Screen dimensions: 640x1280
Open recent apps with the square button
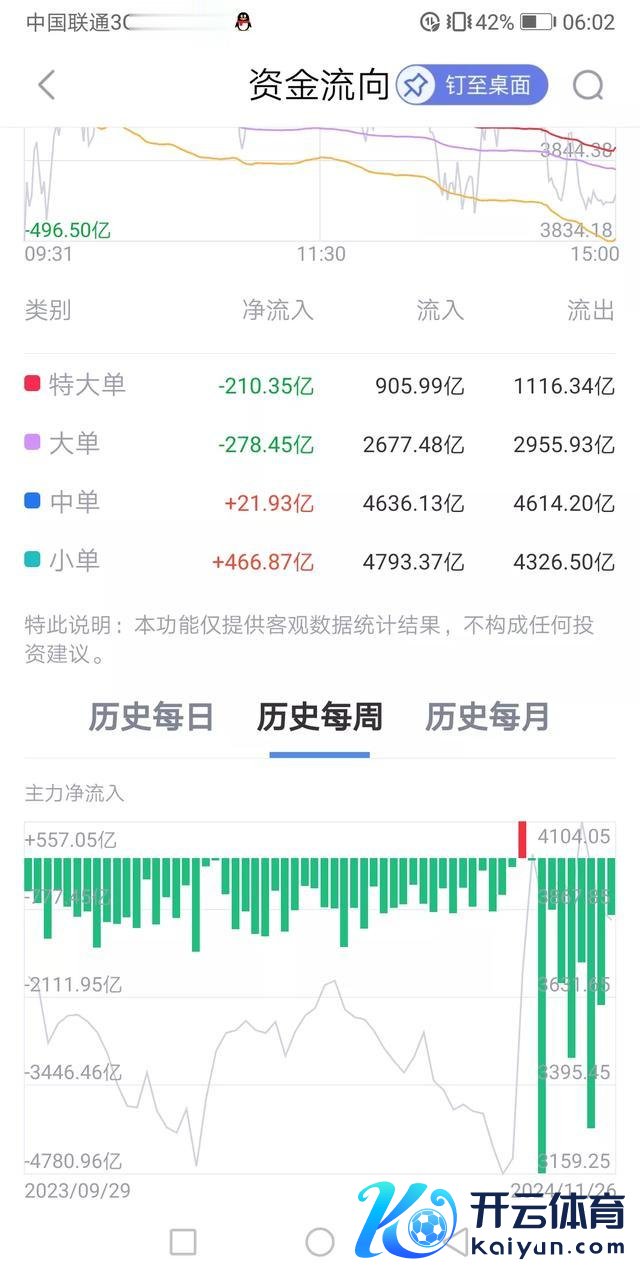coord(183,1241)
